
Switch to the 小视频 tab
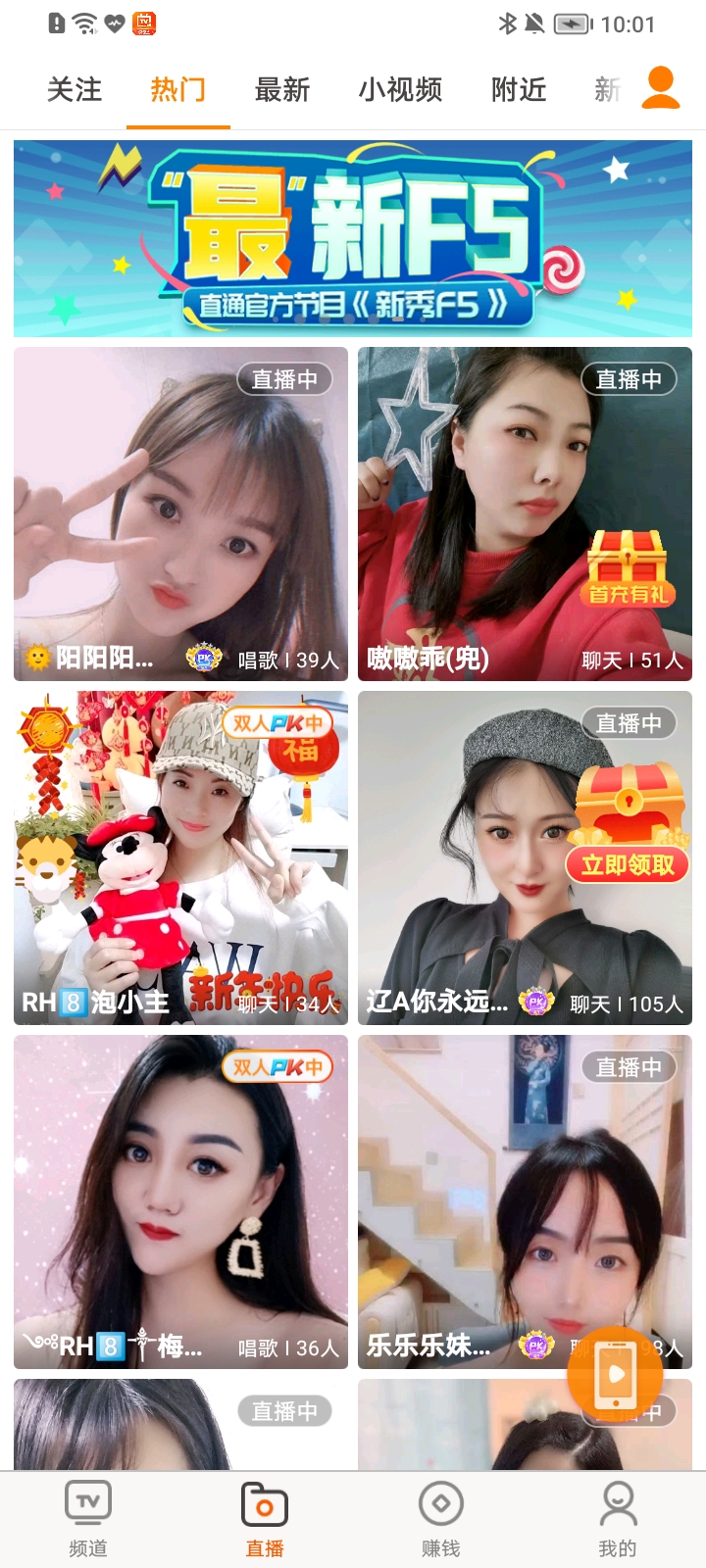coord(400,90)
